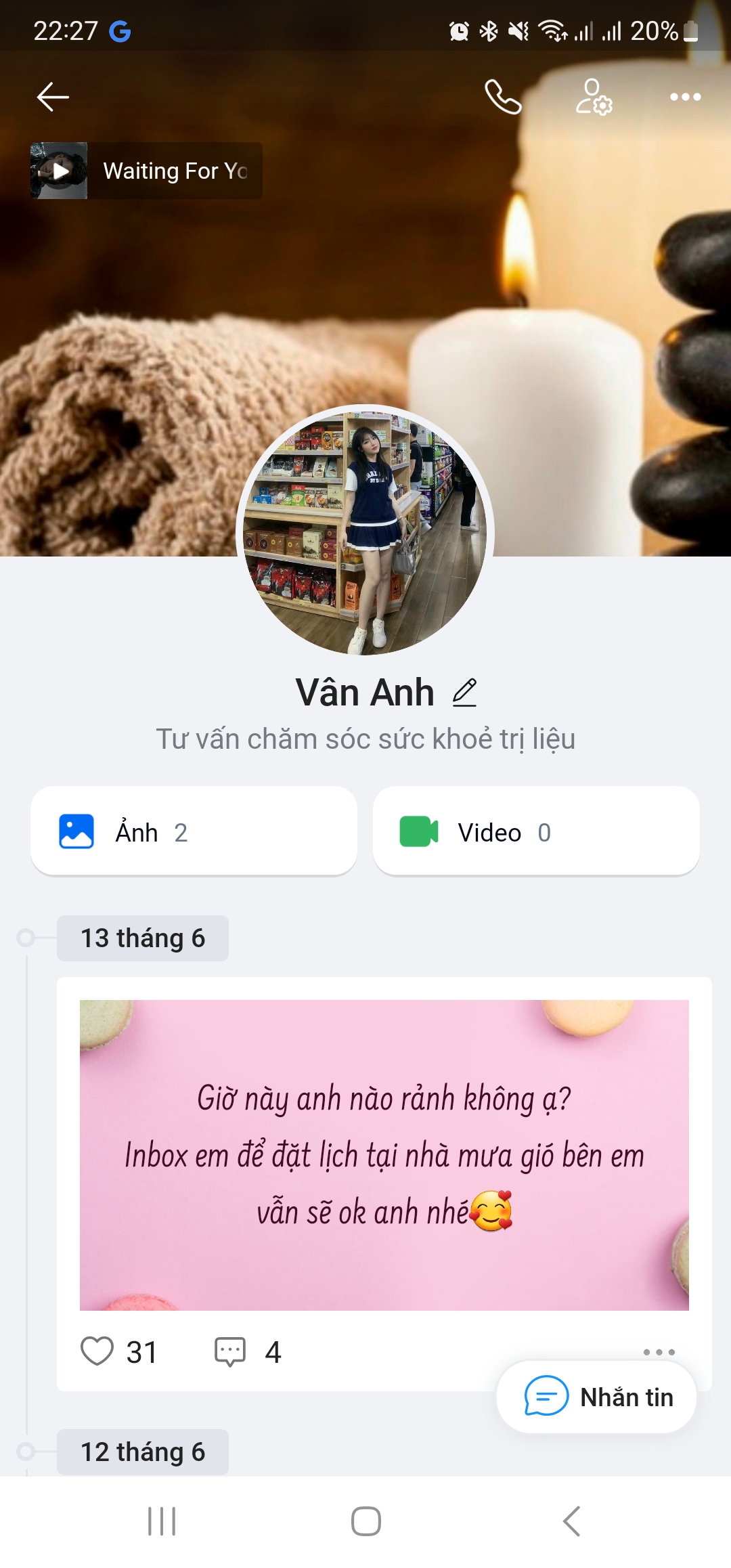This screenshot has height=1568, width=731.
Task: Open the Video section
Action: 536,831
